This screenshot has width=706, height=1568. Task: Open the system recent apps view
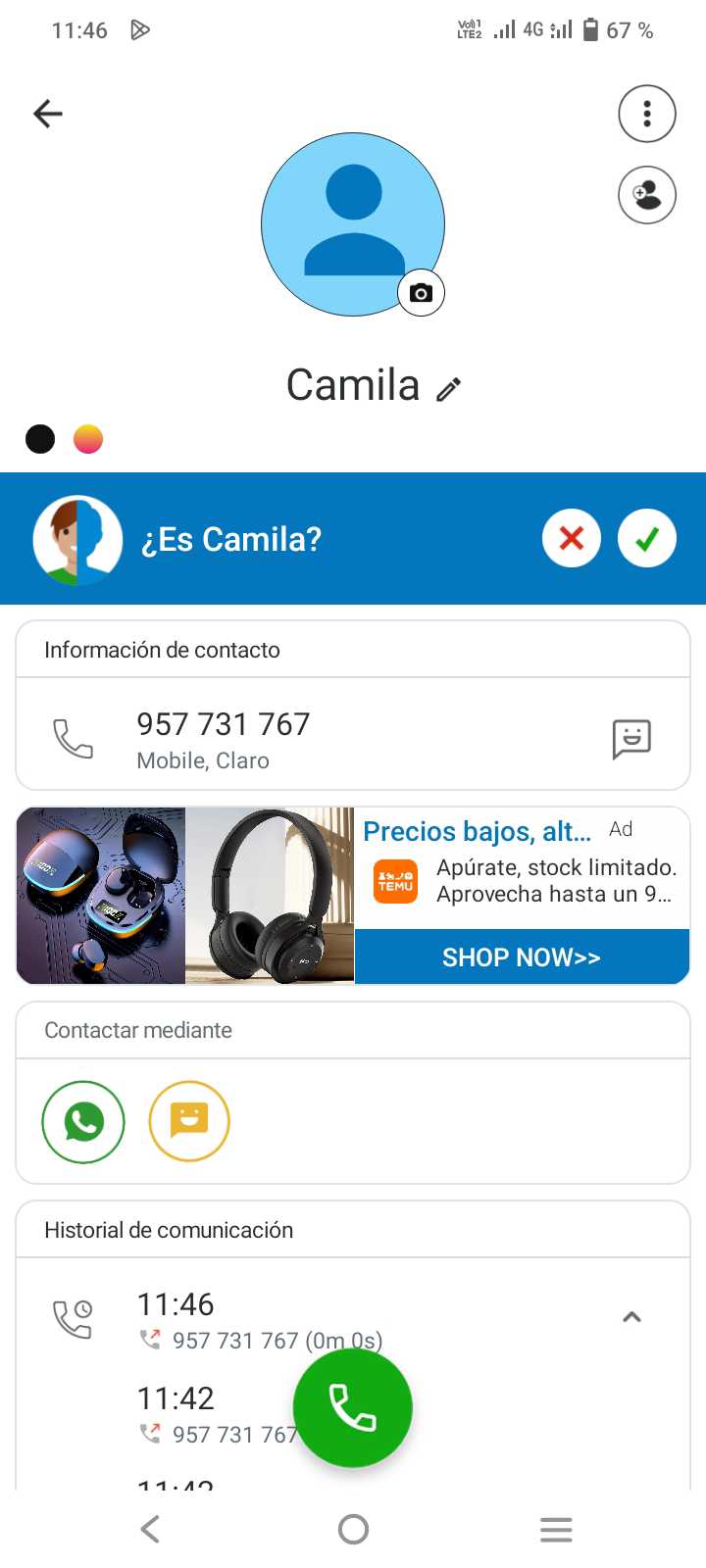tap(556, 1529)
